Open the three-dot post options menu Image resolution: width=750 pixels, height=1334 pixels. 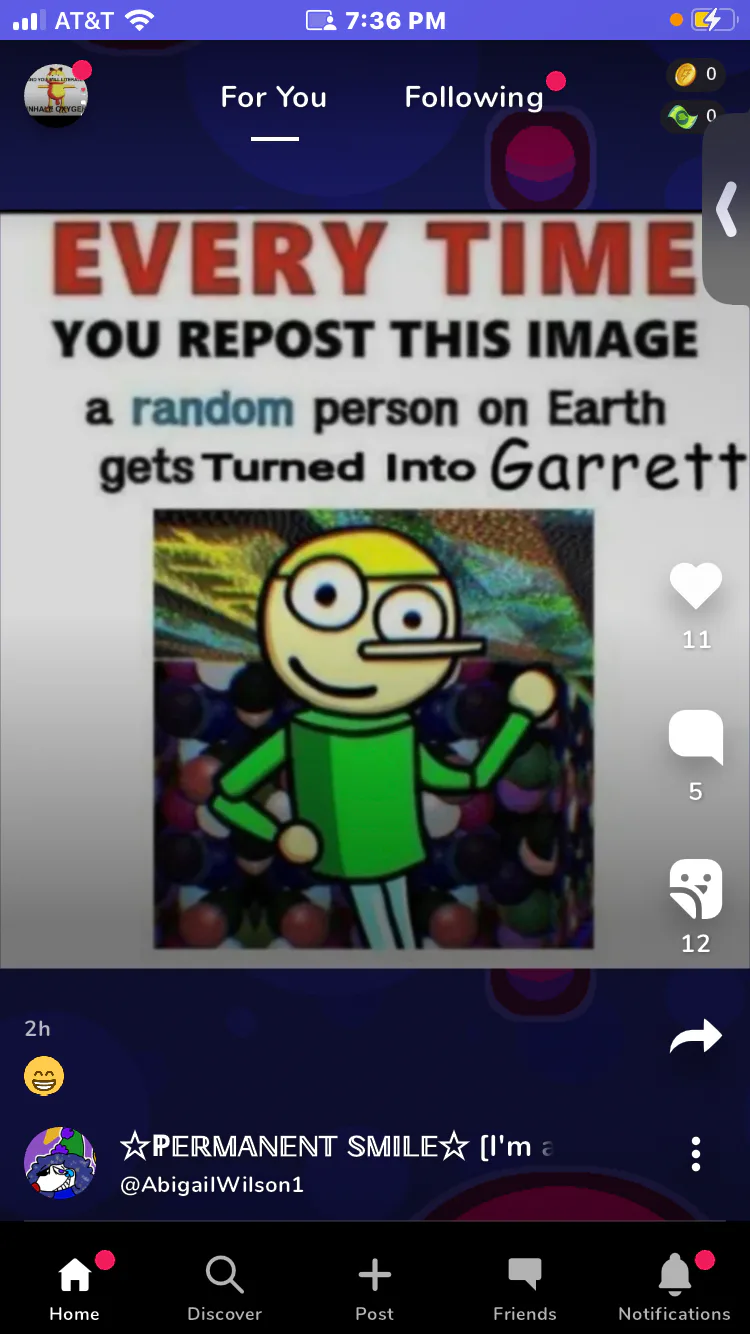(x=696, y=1154)
